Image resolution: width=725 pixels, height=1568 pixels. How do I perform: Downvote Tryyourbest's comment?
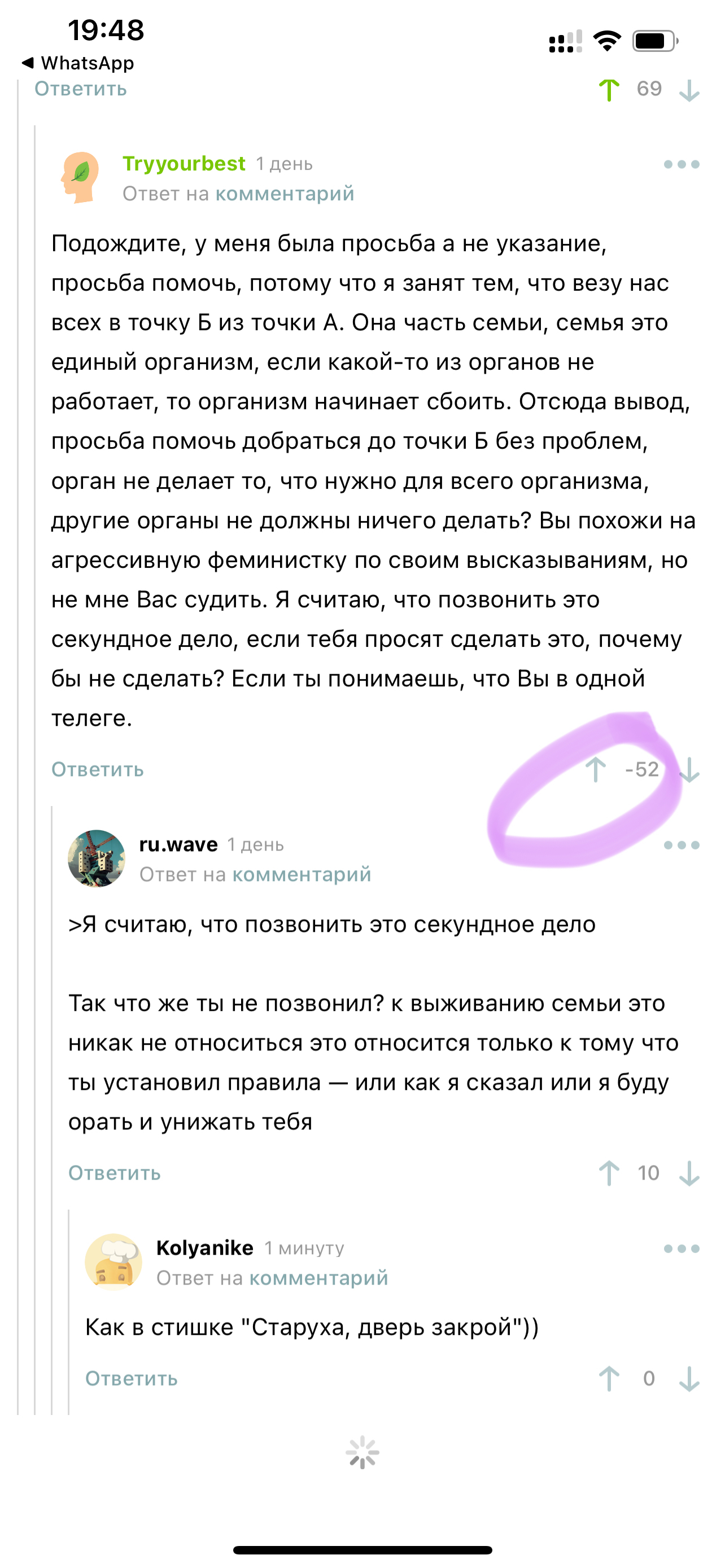pos(689,770)
